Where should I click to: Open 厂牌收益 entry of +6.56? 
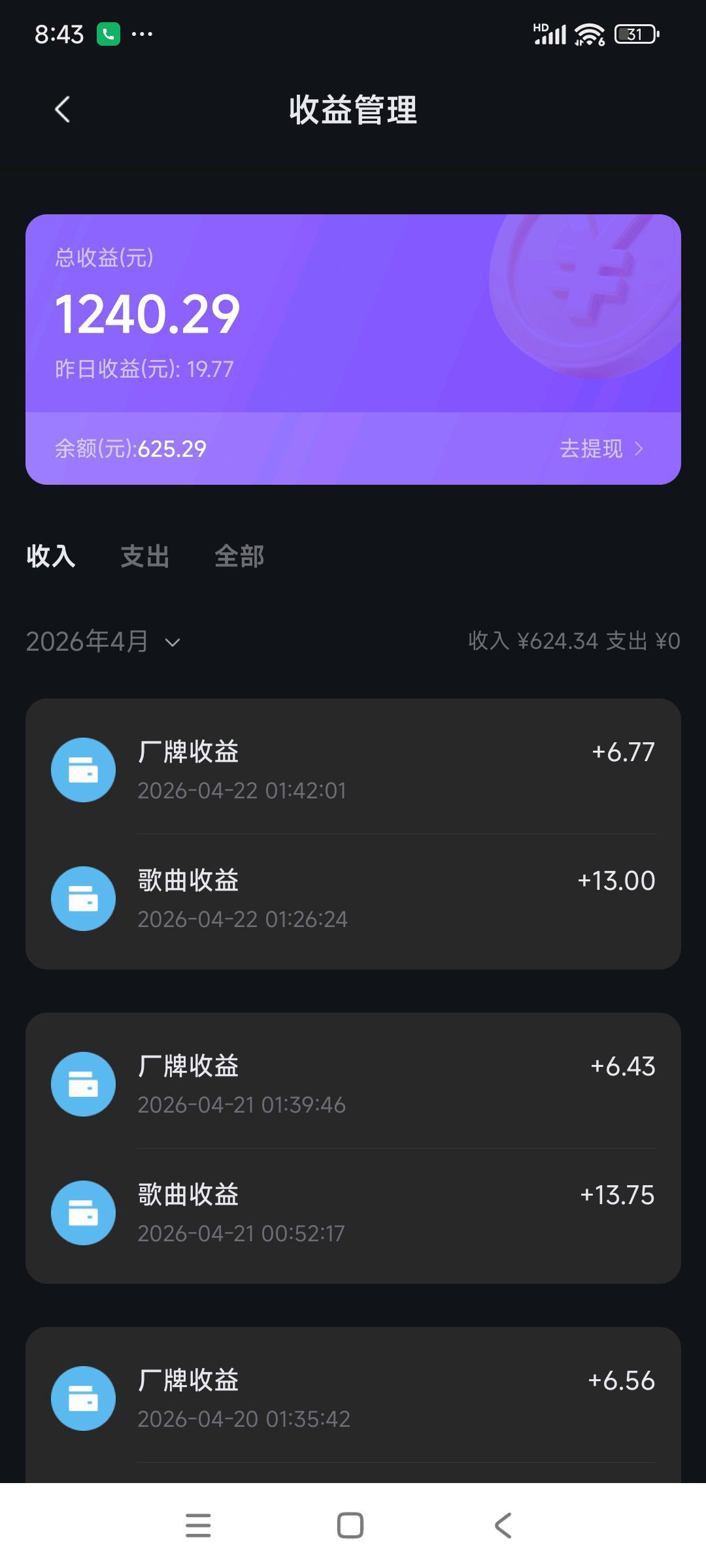pyautogui.click(x=353, y=1398)
